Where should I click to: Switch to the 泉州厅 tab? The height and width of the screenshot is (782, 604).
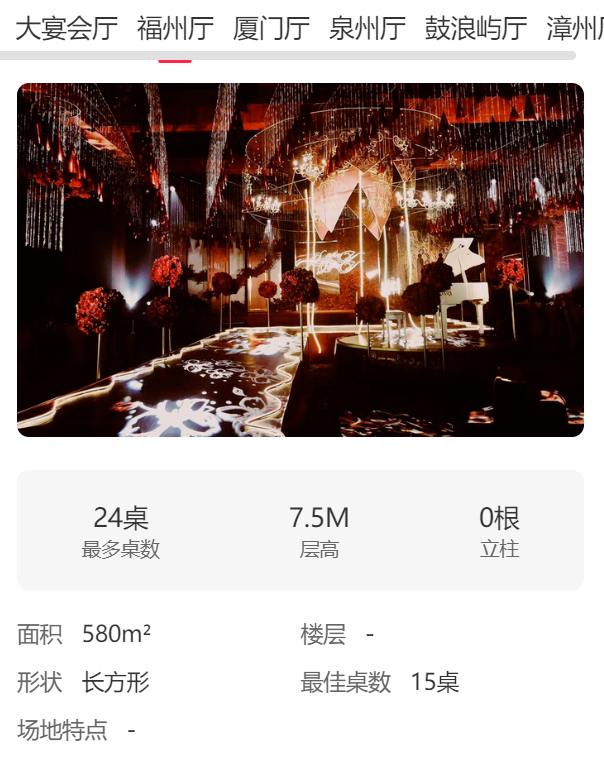coord(367,28)
